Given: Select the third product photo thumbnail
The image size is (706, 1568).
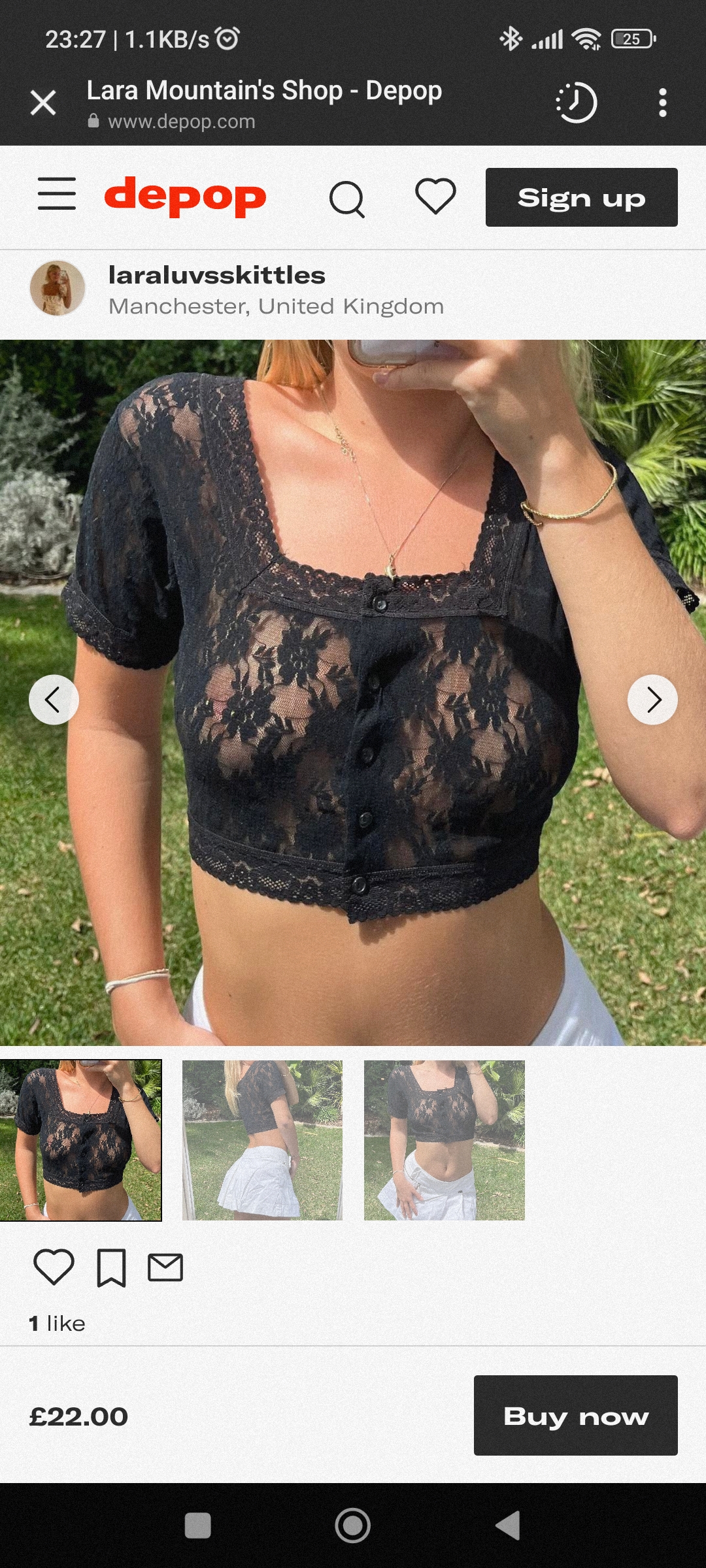Looking at the screenshot, I should 444,1140.
